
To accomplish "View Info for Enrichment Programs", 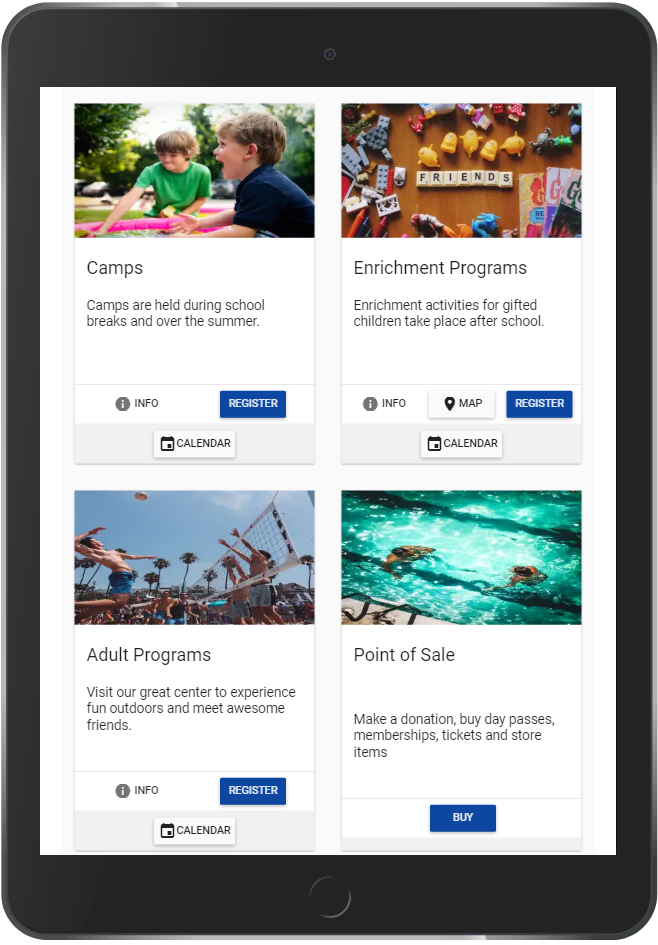I will coord(384,404).
